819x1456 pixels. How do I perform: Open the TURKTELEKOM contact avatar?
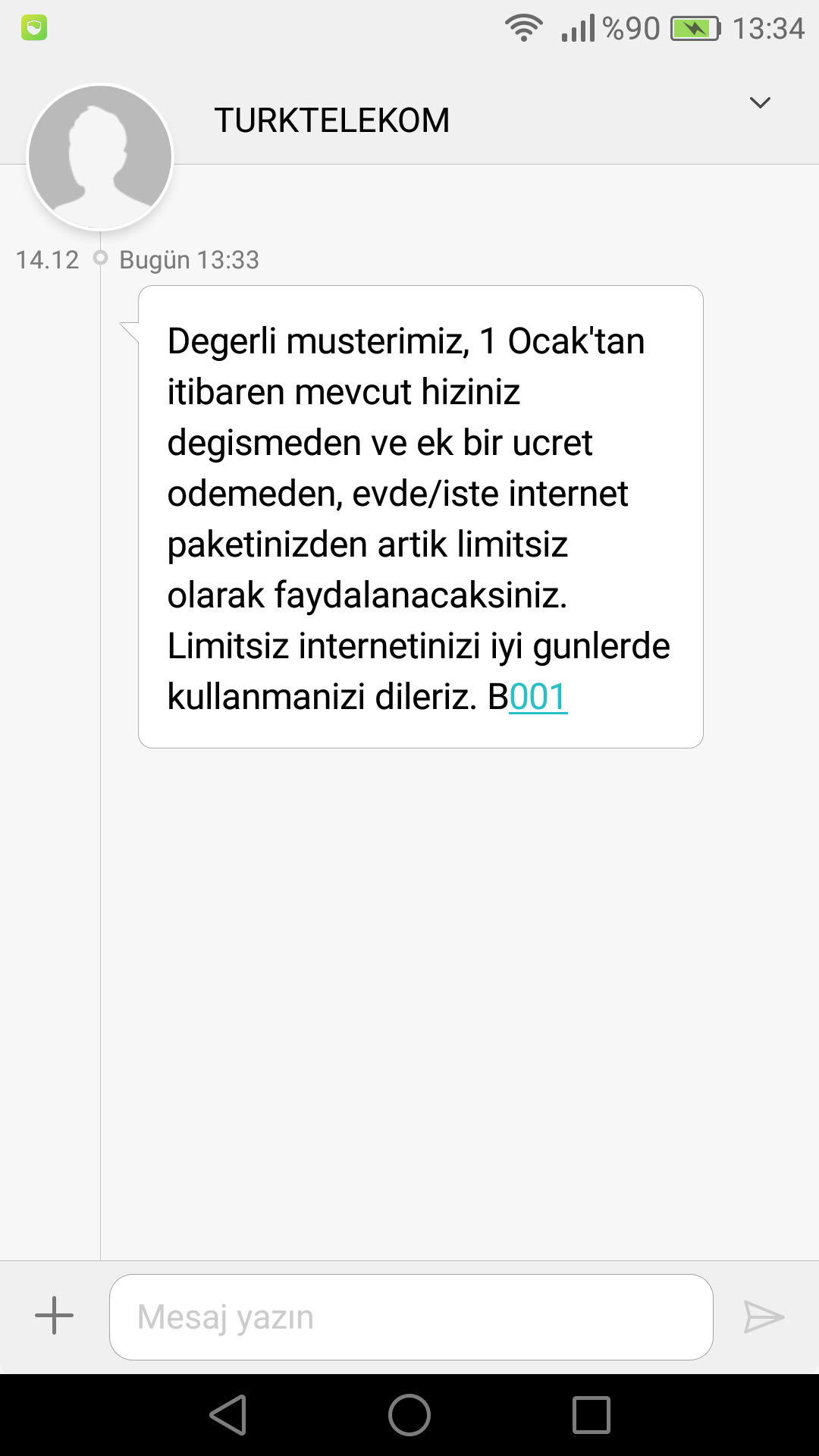coord(100,157)
